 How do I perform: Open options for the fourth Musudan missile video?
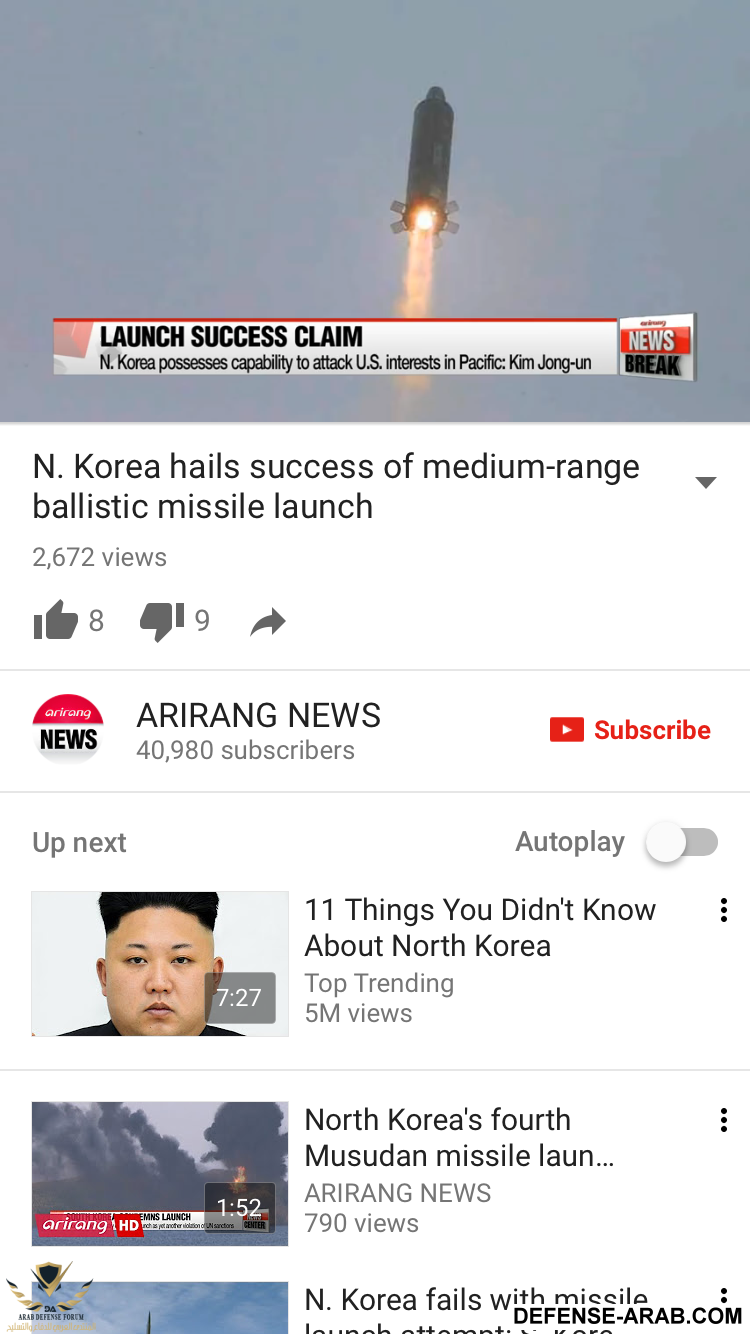click(x=723, y=1120)
